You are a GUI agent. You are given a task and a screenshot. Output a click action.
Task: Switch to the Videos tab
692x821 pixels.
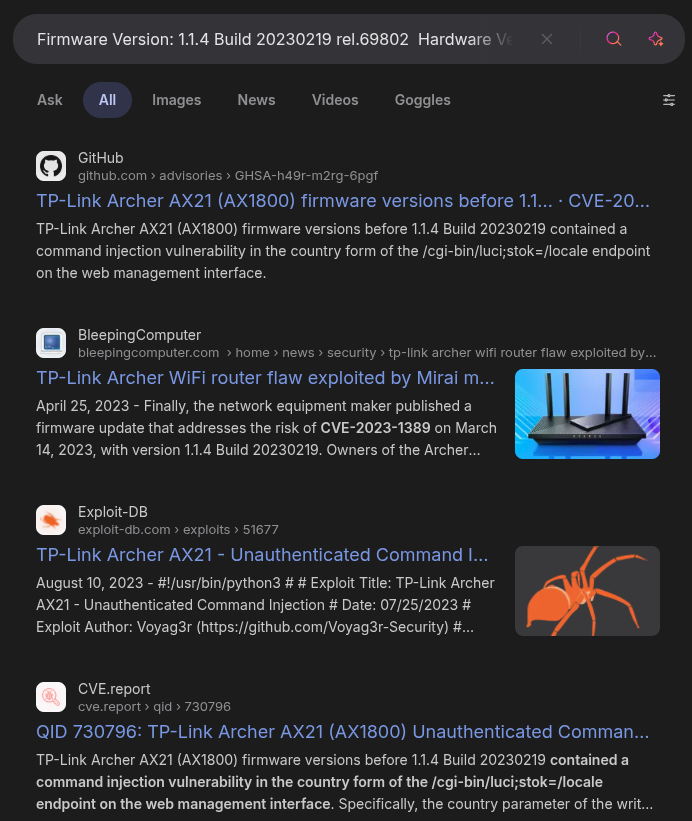coord(335,100)
